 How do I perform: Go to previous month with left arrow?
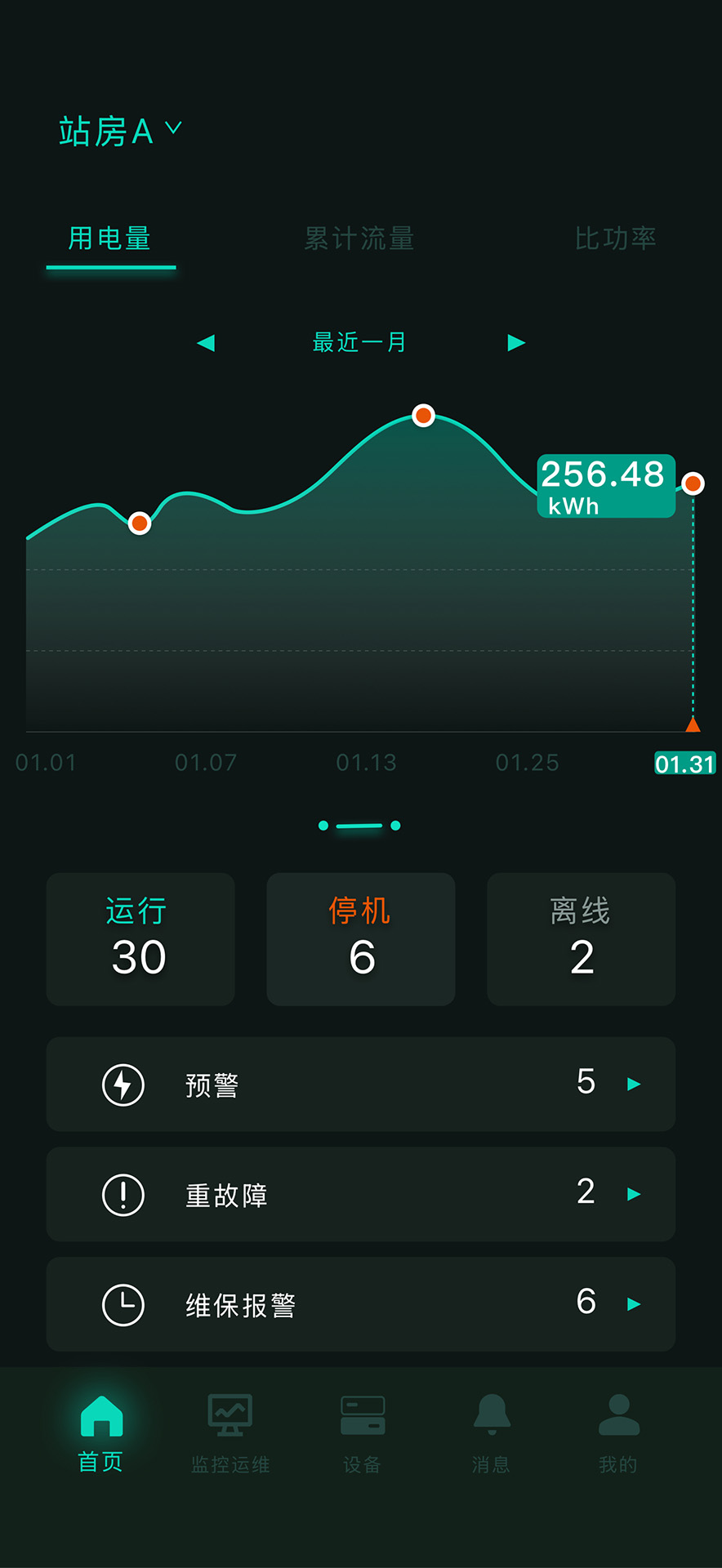click(x=206, y=342)
